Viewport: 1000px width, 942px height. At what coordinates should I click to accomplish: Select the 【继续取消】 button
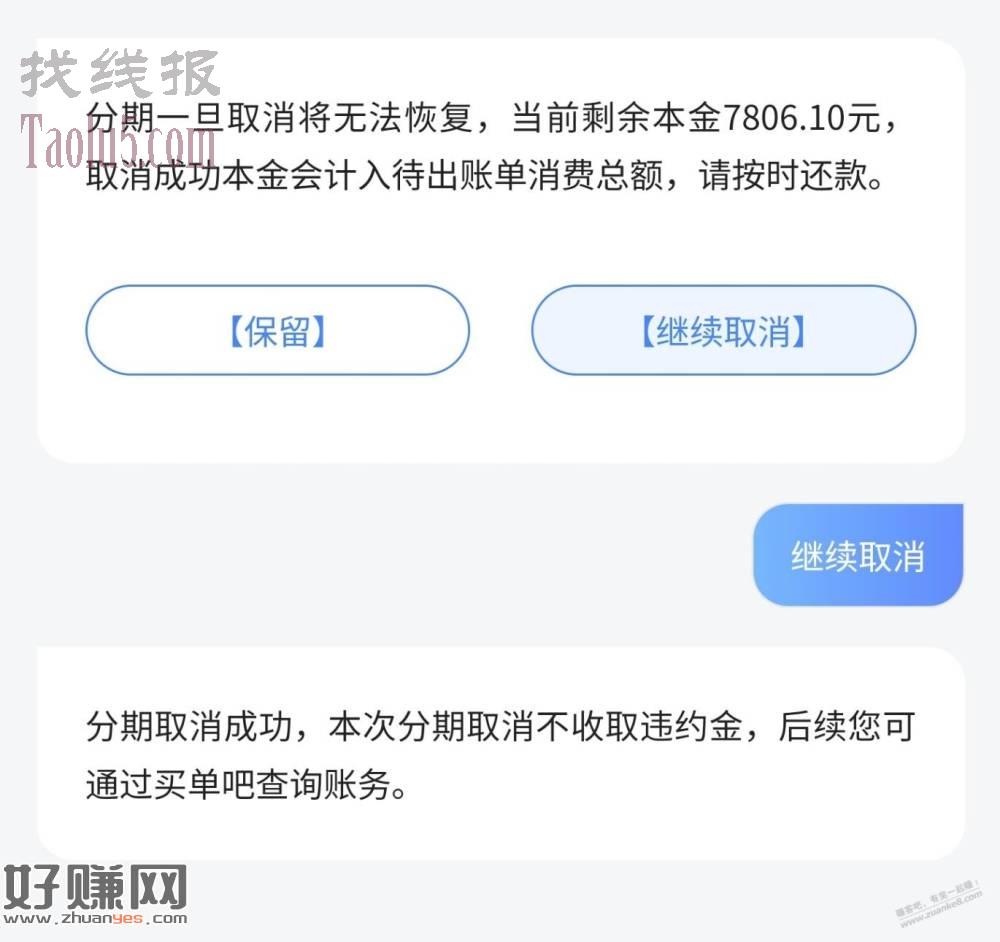pos(722,331)
